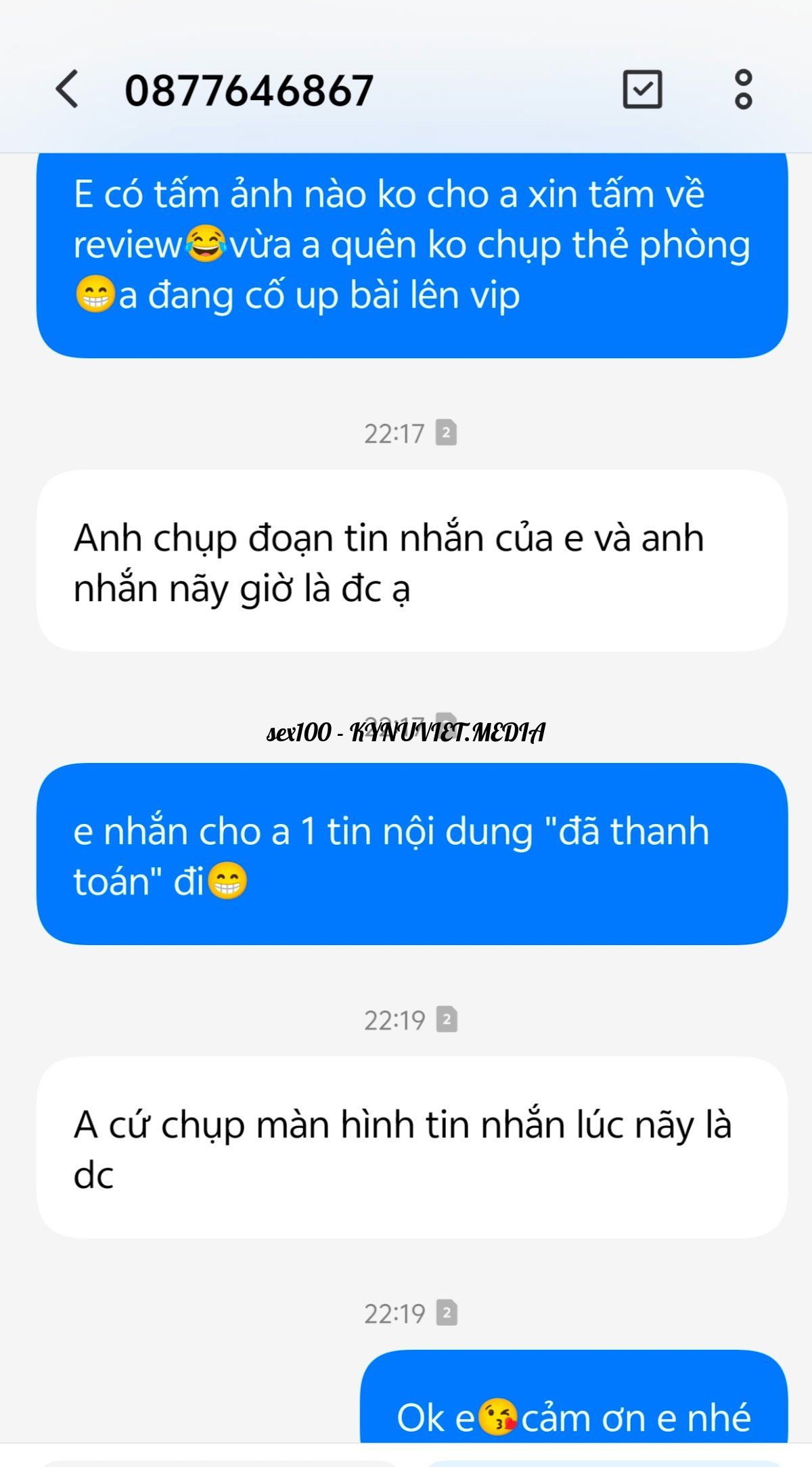Tap the select messages checkmark icon
The width and height of the screenshot is (812, 1467).
pos(641,89)
